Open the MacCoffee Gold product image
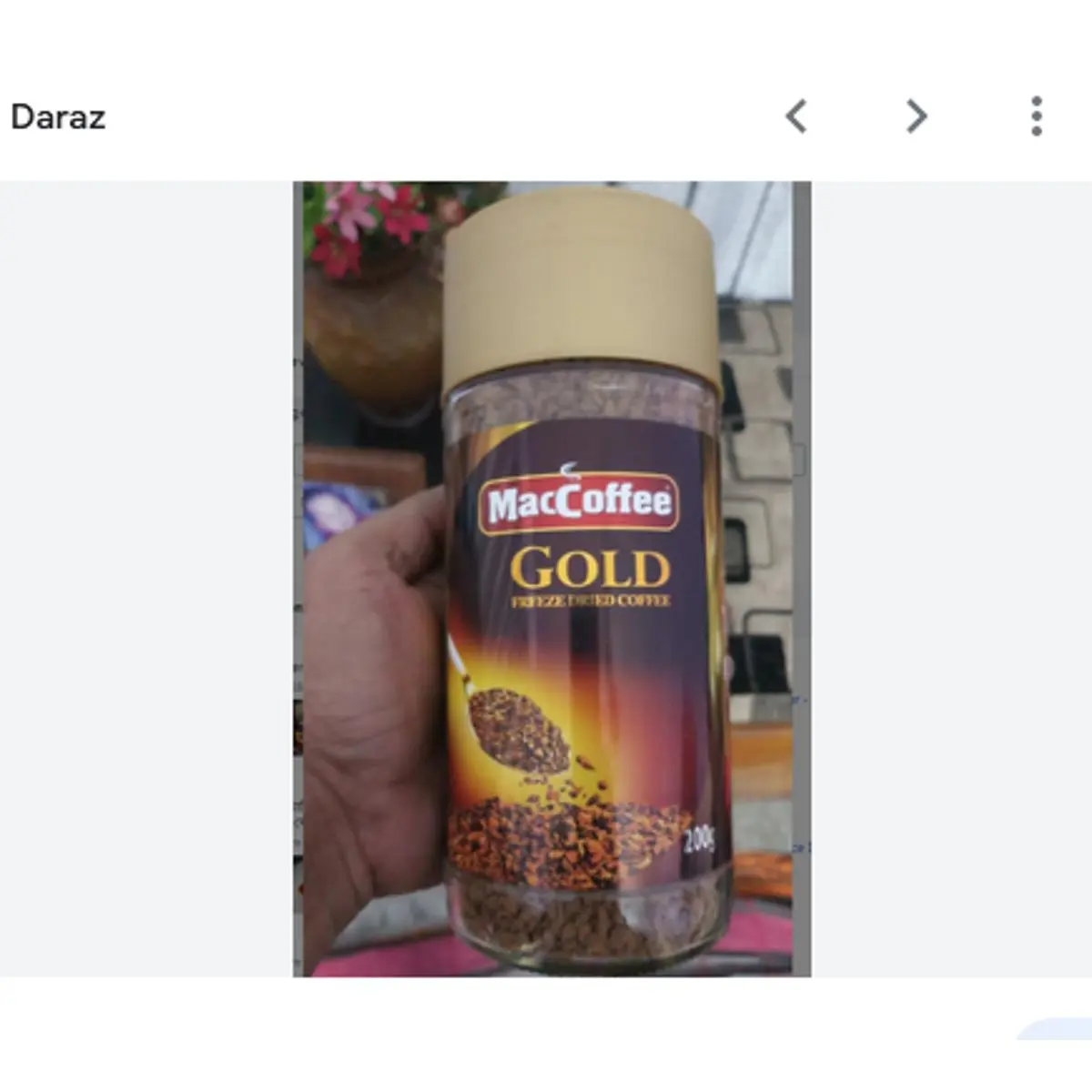1092x1092 pixels. point(551,579)
